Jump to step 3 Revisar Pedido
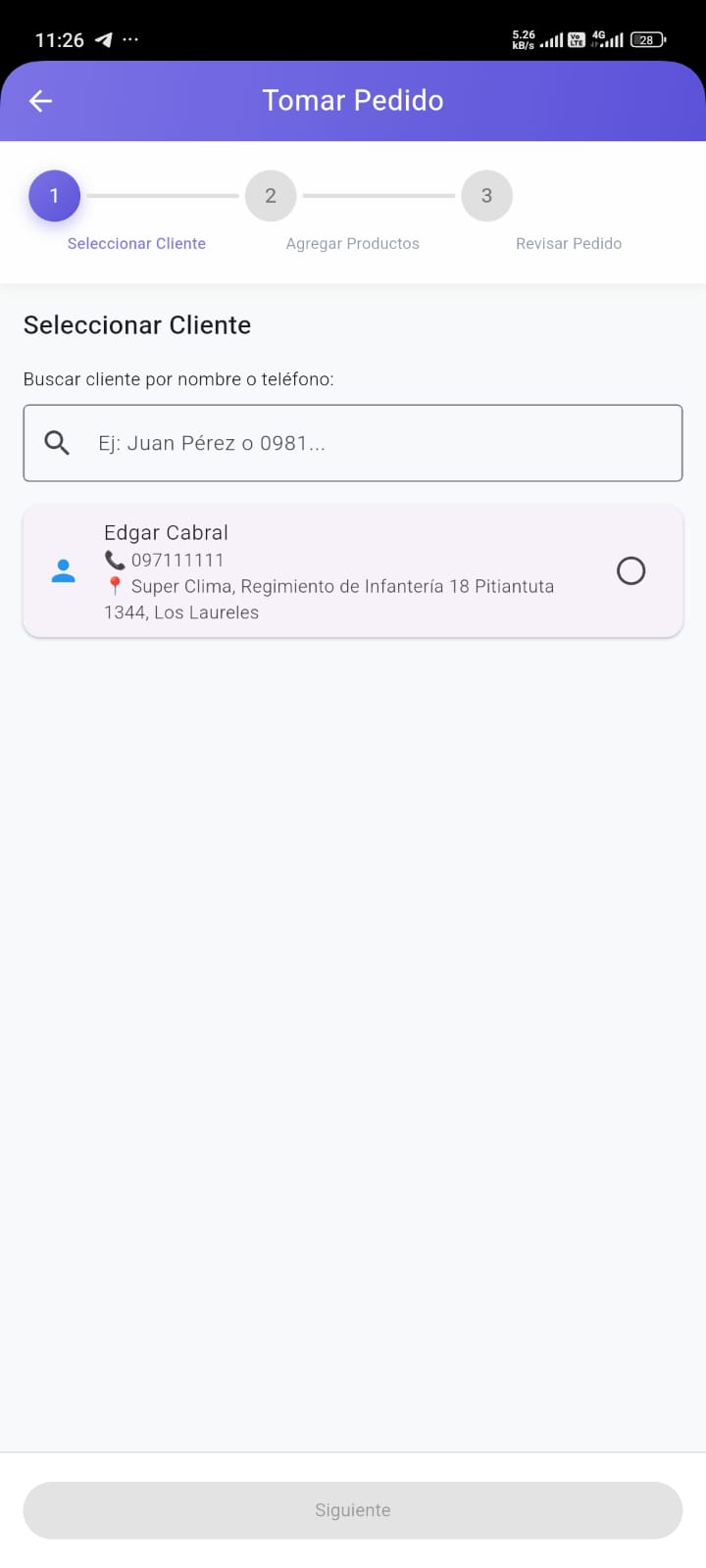This screenshot has width=706, height=1568. coord(486,196)
